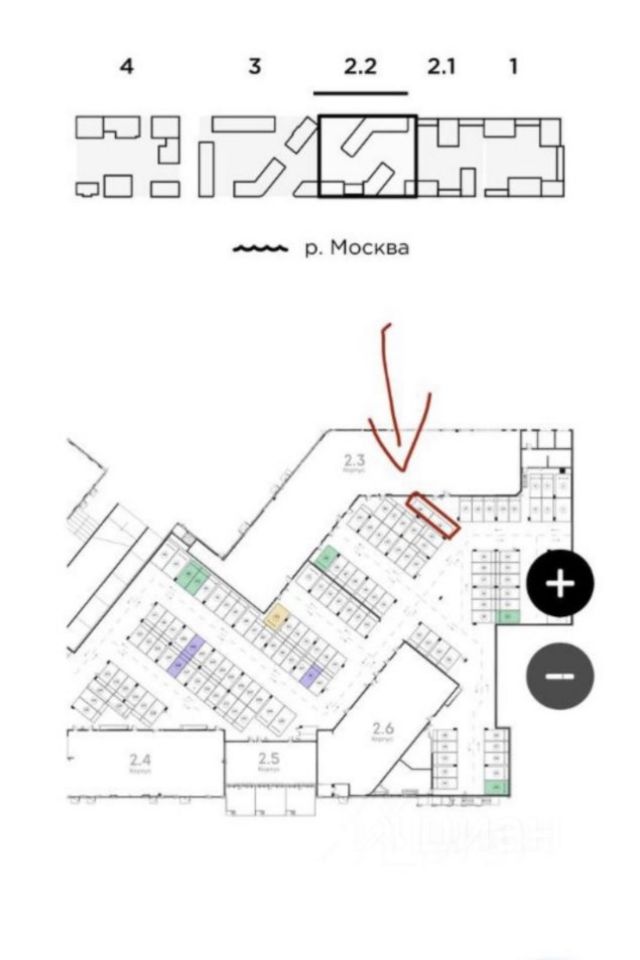Zoom out of the parking plan
640x960 pixels.
[x=560, y=675]
